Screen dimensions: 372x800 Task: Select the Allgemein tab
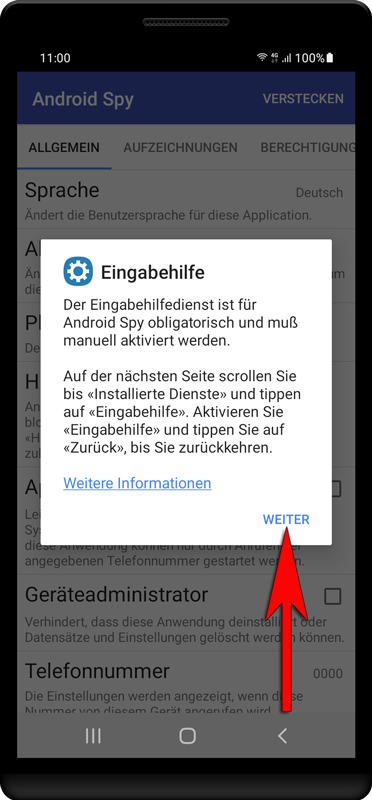pyautogui.click(x=64, y=147)
